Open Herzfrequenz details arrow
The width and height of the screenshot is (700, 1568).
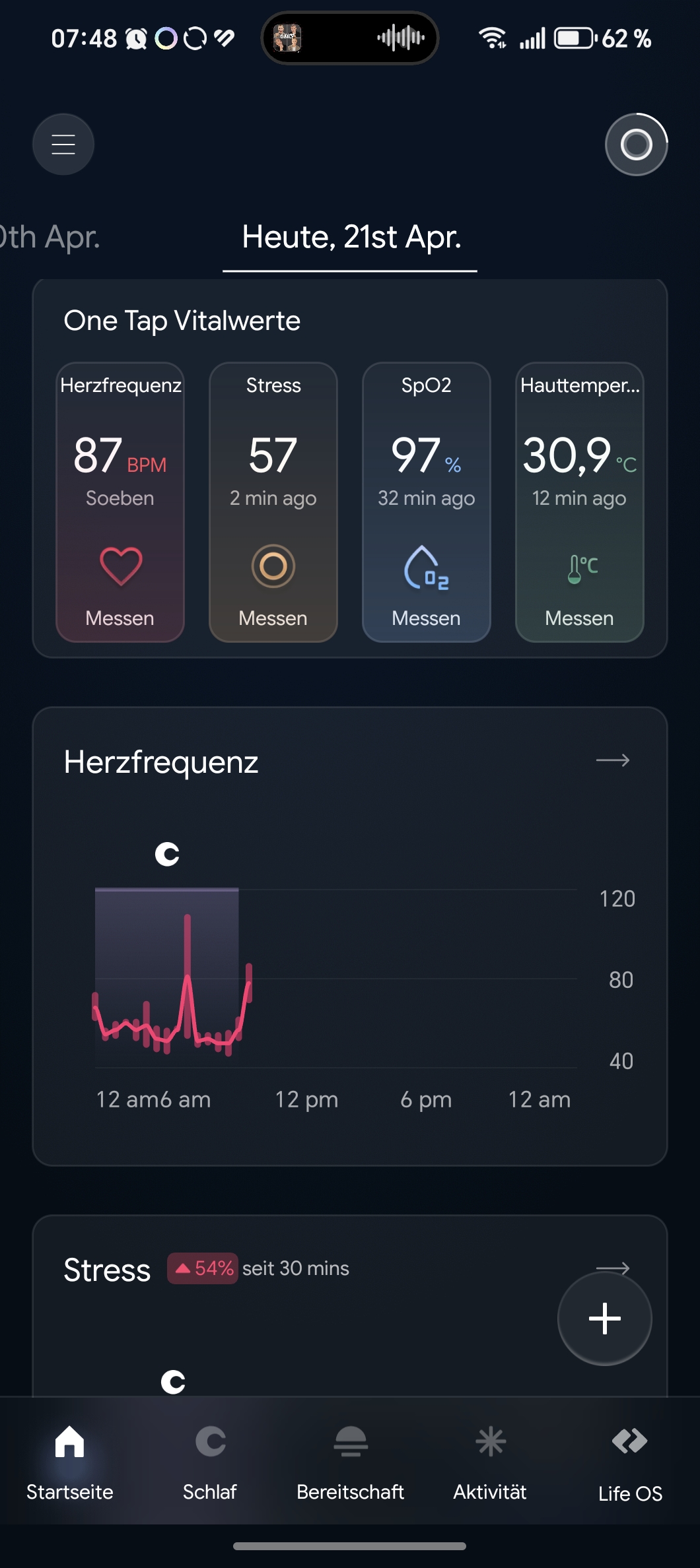tap(612, 761)
